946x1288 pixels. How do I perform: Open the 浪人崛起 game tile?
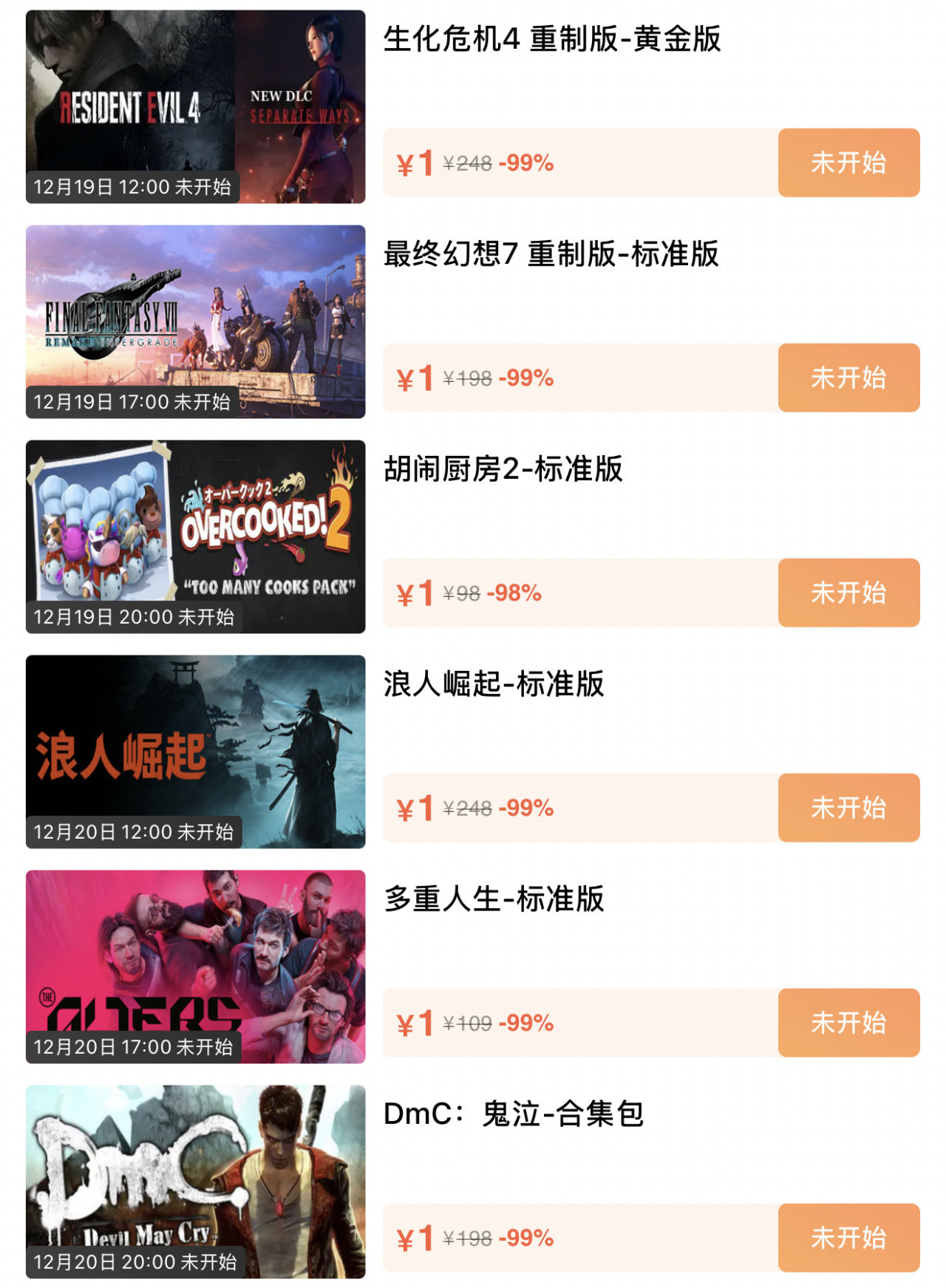click(195, 752)
